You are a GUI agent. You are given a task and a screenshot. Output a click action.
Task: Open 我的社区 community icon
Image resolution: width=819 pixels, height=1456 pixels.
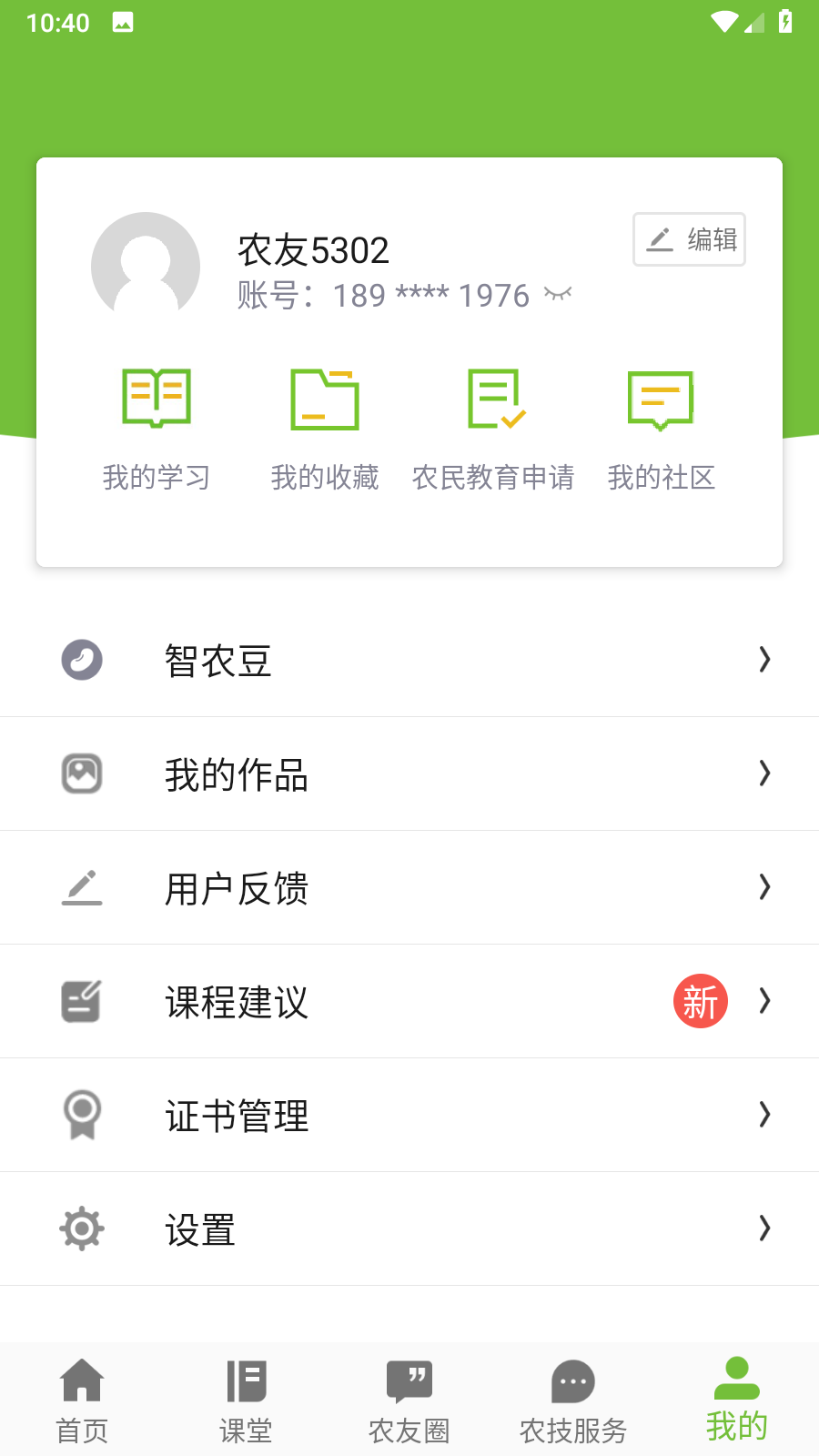pyautogui.click(x=662, y=399)
